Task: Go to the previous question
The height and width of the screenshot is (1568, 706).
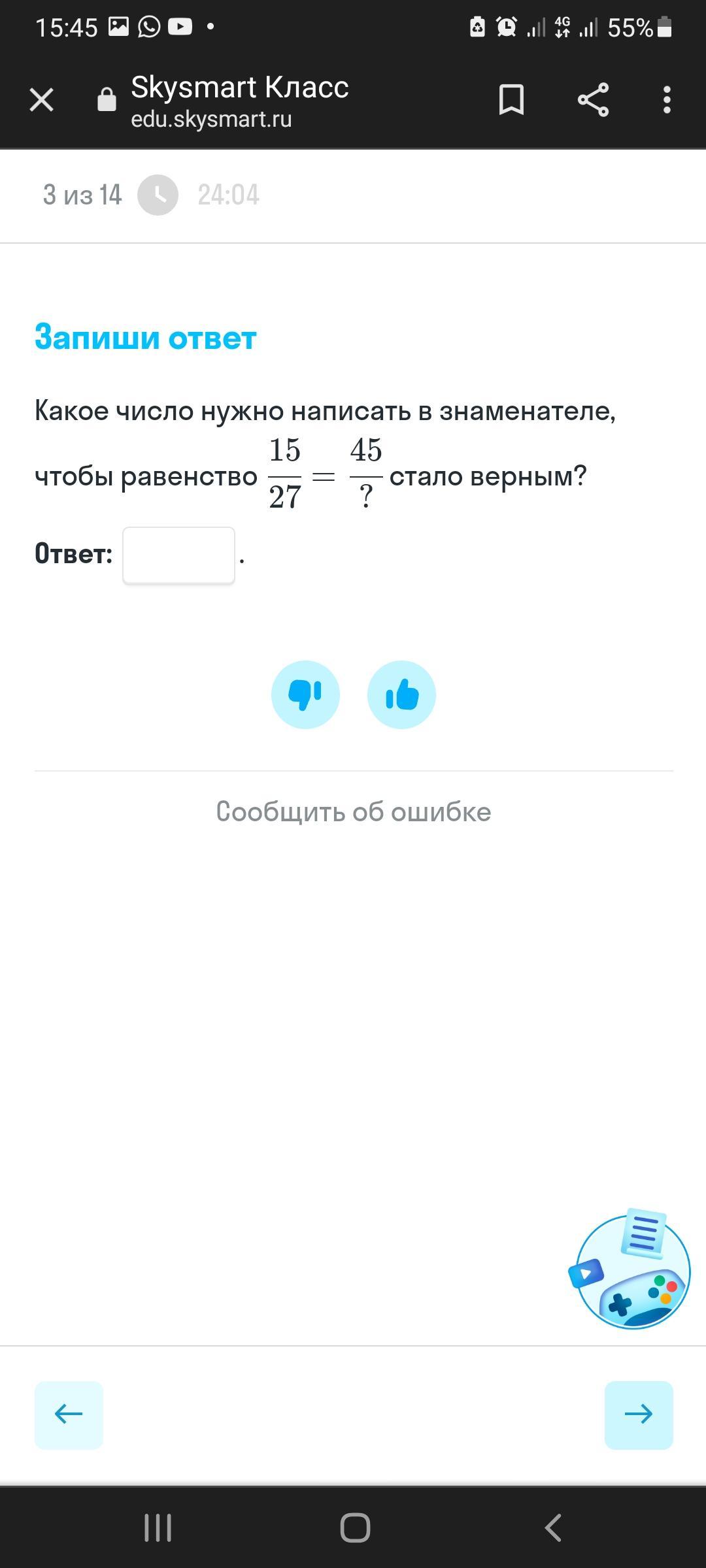Action: [69, 1414]
